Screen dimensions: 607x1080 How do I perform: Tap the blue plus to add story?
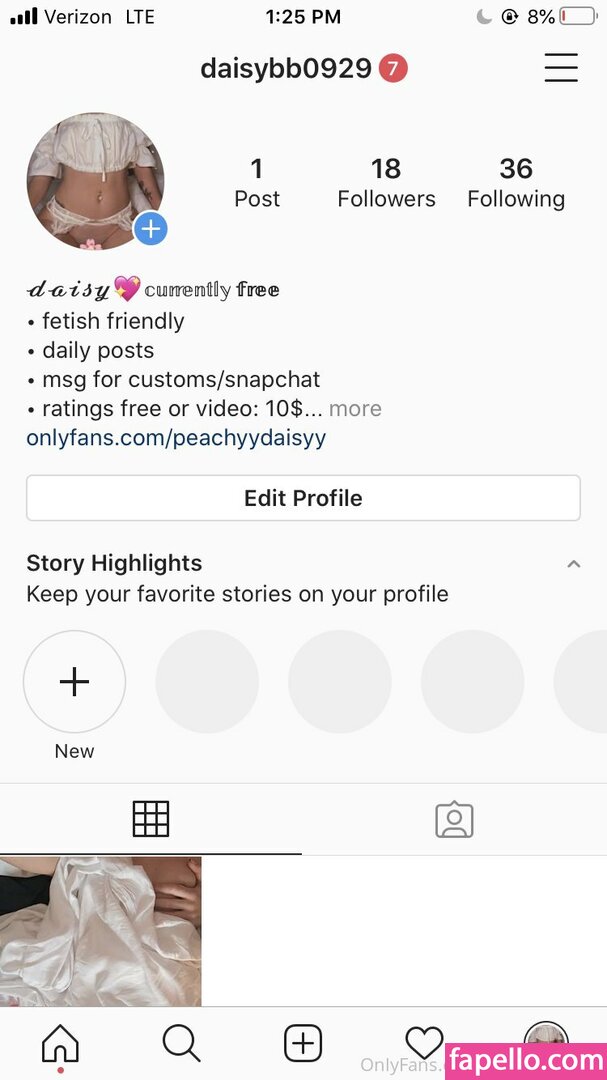(151, 229)
